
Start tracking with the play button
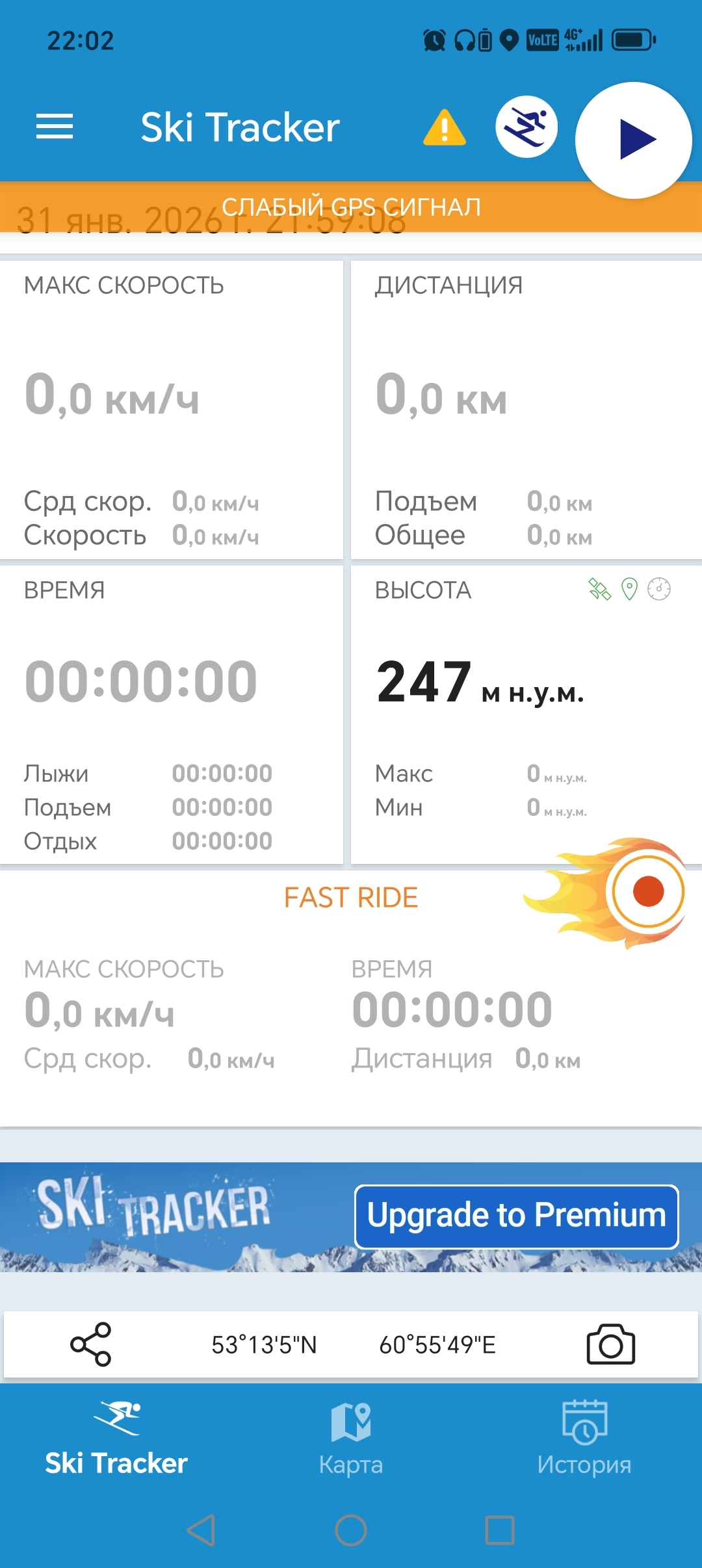pos(634,140)
